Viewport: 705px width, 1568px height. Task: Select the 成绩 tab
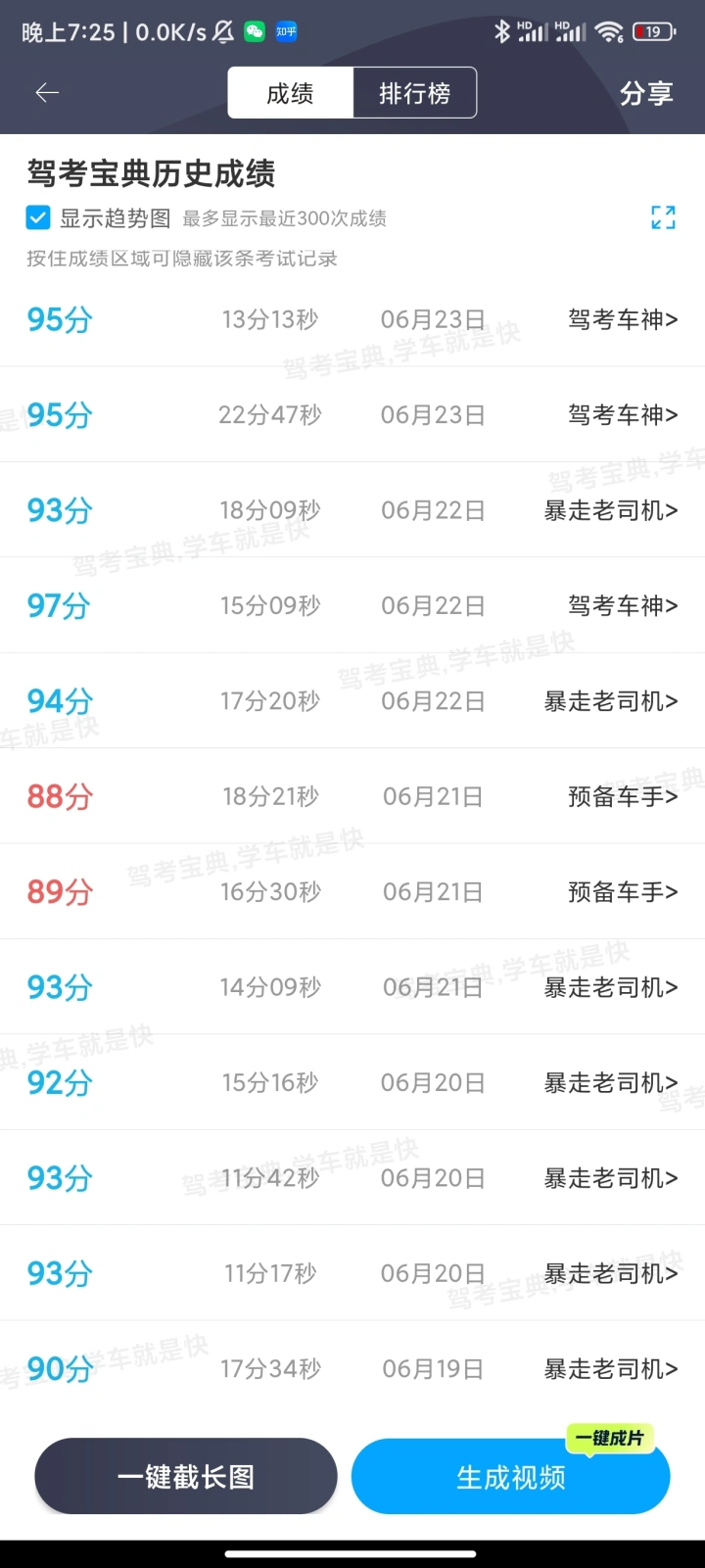pyautogui.click(x=291, y=93)
